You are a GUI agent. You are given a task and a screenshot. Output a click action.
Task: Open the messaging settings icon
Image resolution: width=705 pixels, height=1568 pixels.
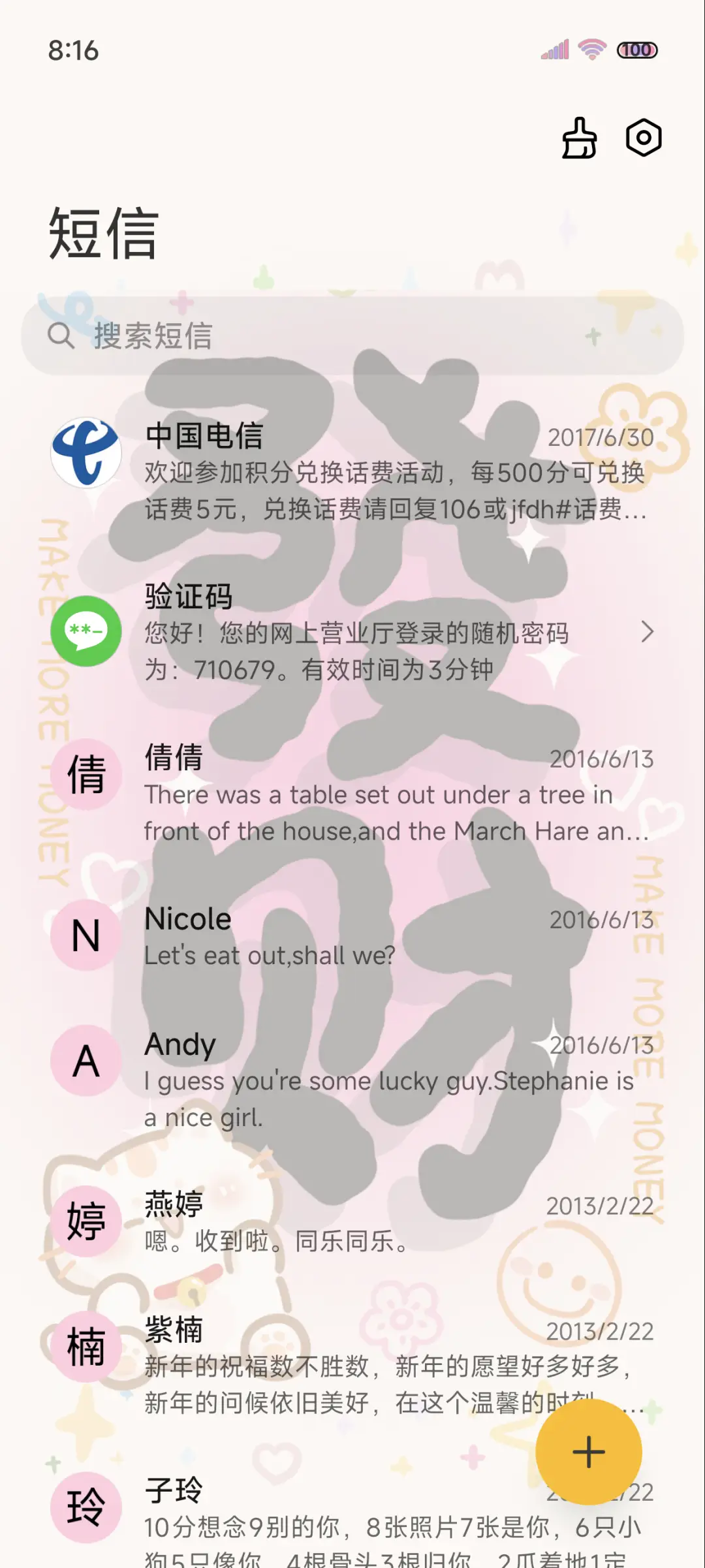pyautogui.click(x=645, y=137)
